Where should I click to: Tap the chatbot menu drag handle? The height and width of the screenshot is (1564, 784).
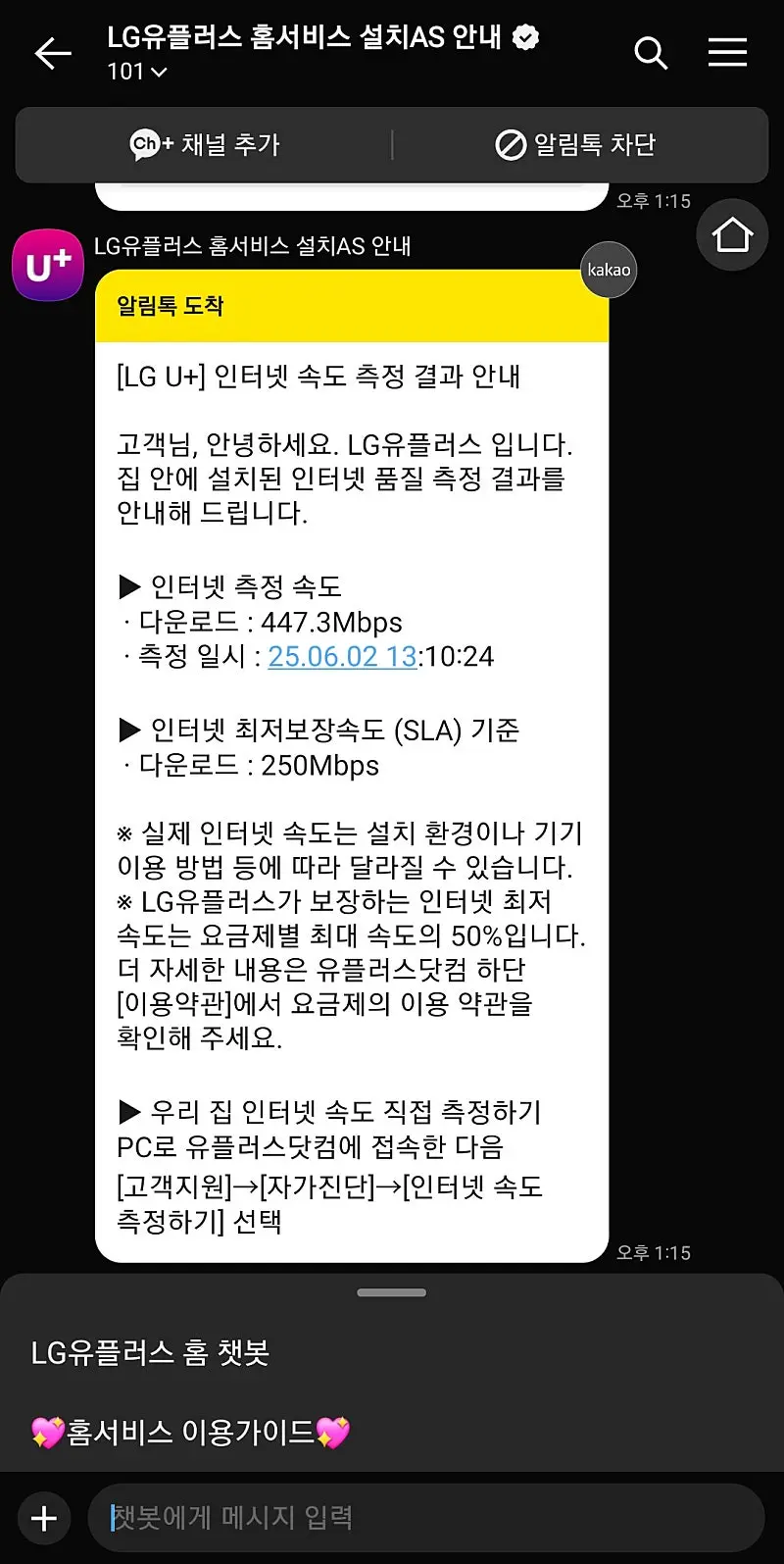tap(392, 1292)
